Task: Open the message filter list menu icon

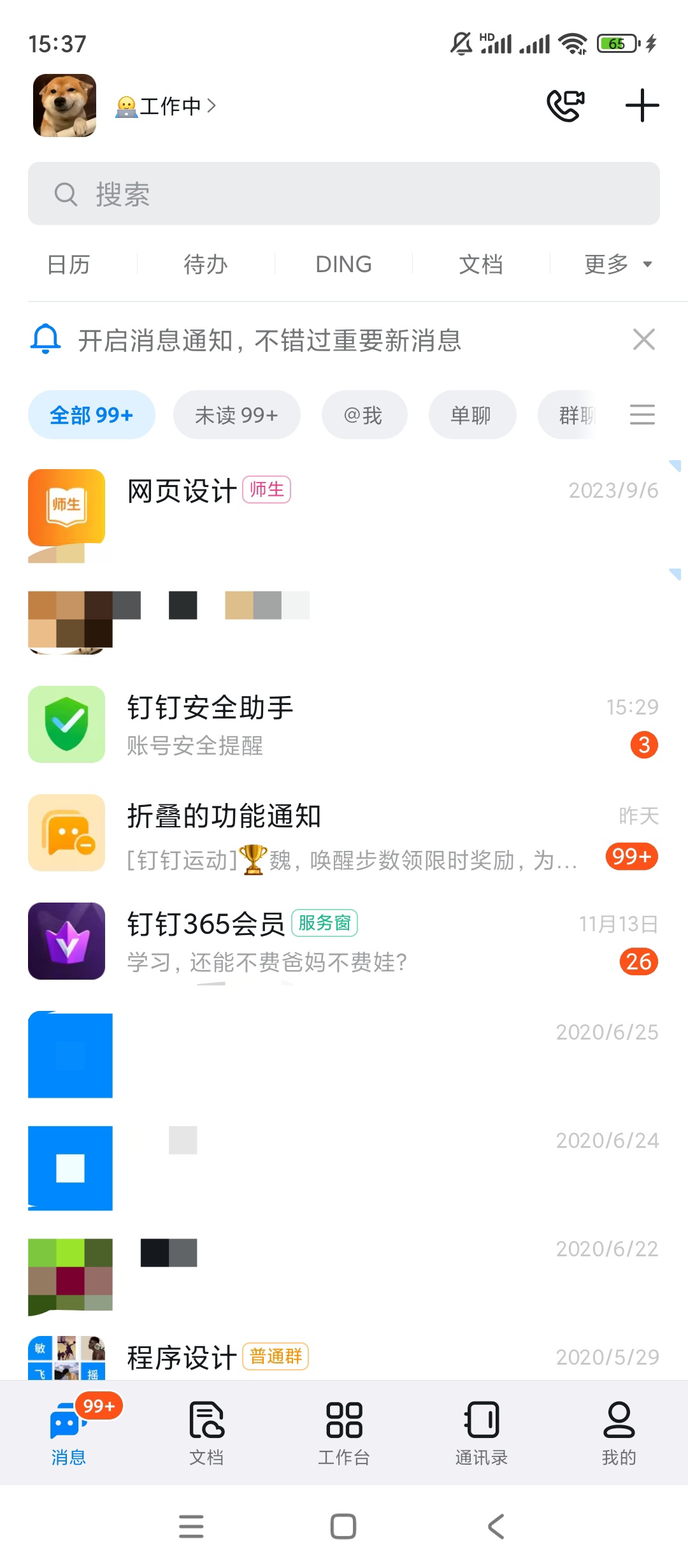Action: coord(642,415)
